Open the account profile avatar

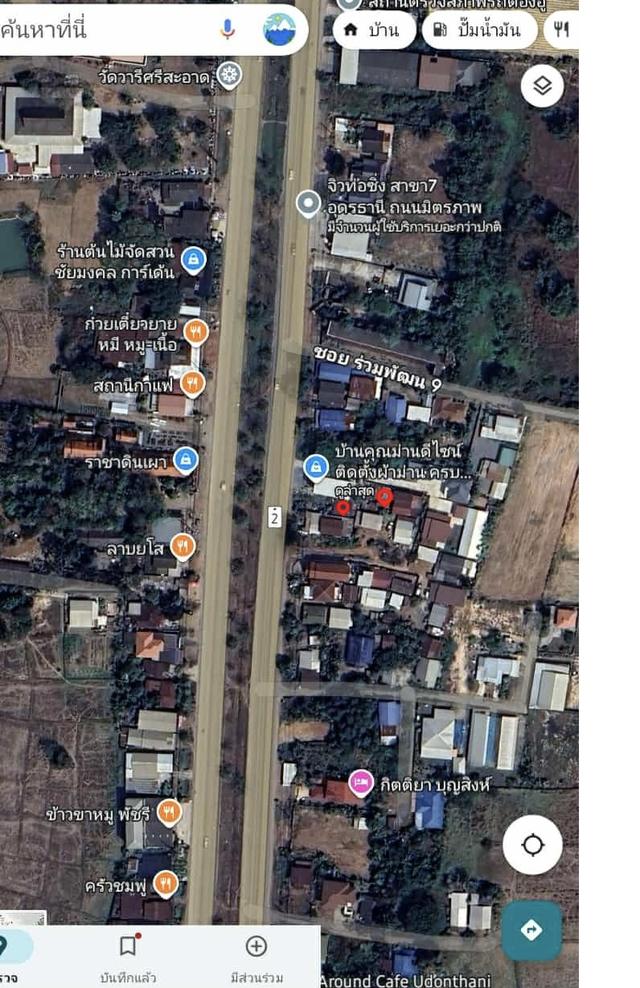279,30
